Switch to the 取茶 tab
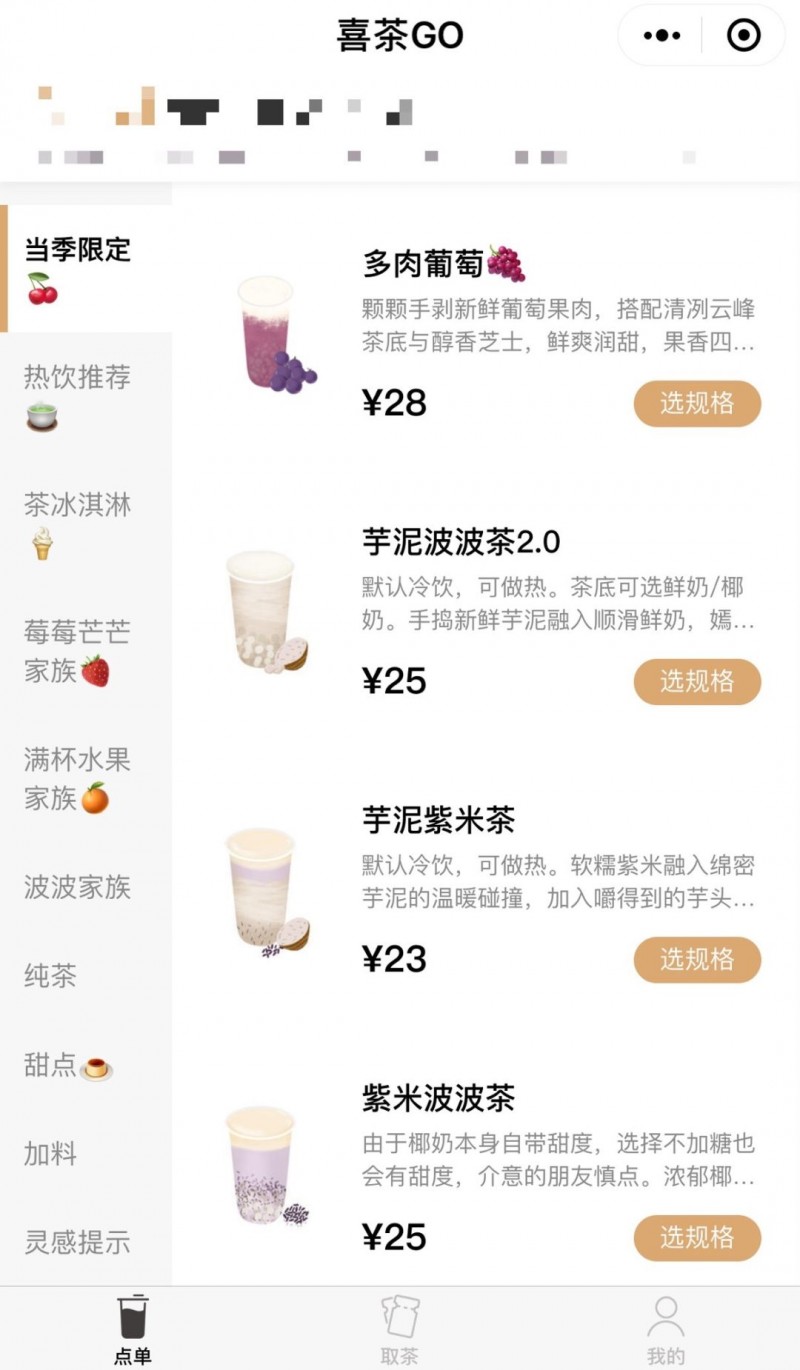800x1370 pixels. 400,1328
